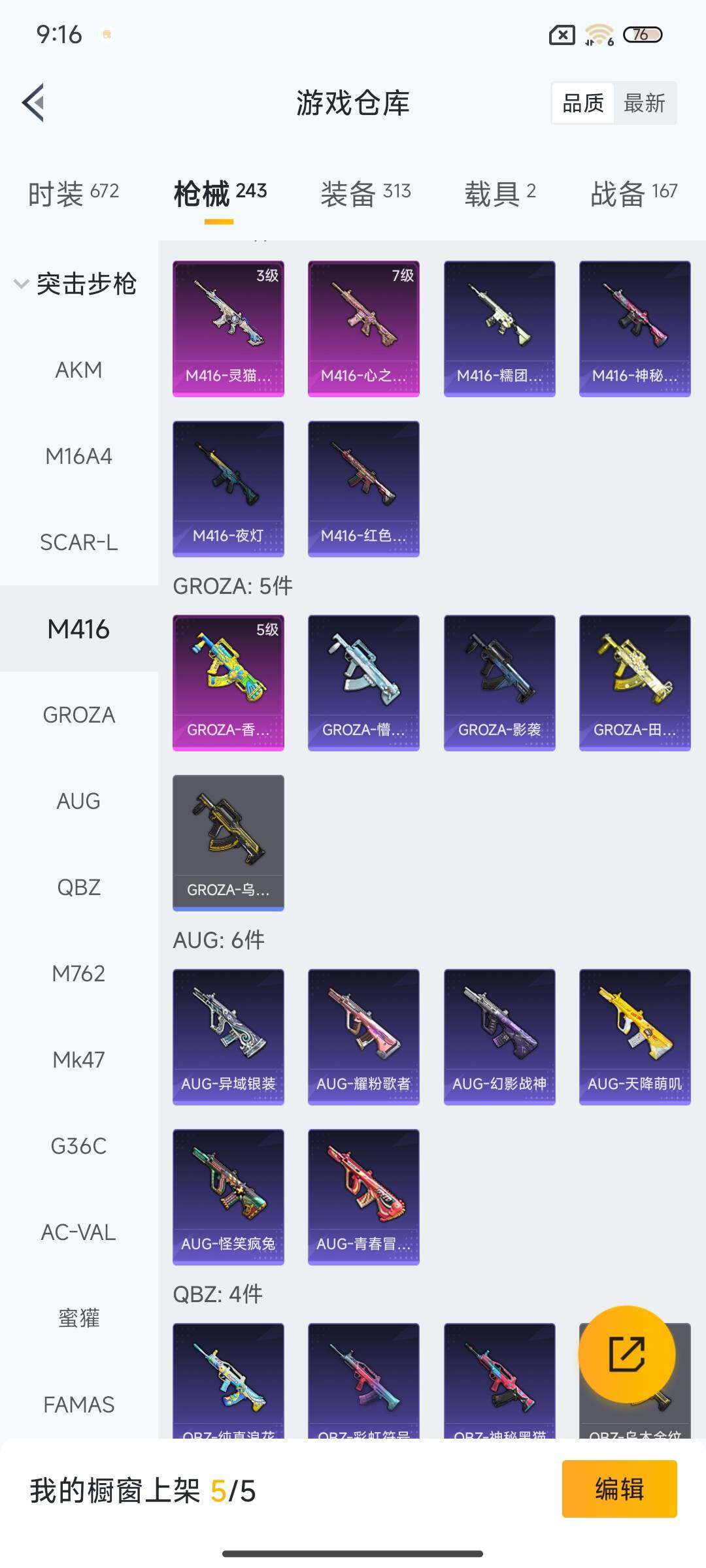This screenshot has height=1568, width=706.
Task: Tap the 编辑 button for showcase
Action: pos(619,1489)
